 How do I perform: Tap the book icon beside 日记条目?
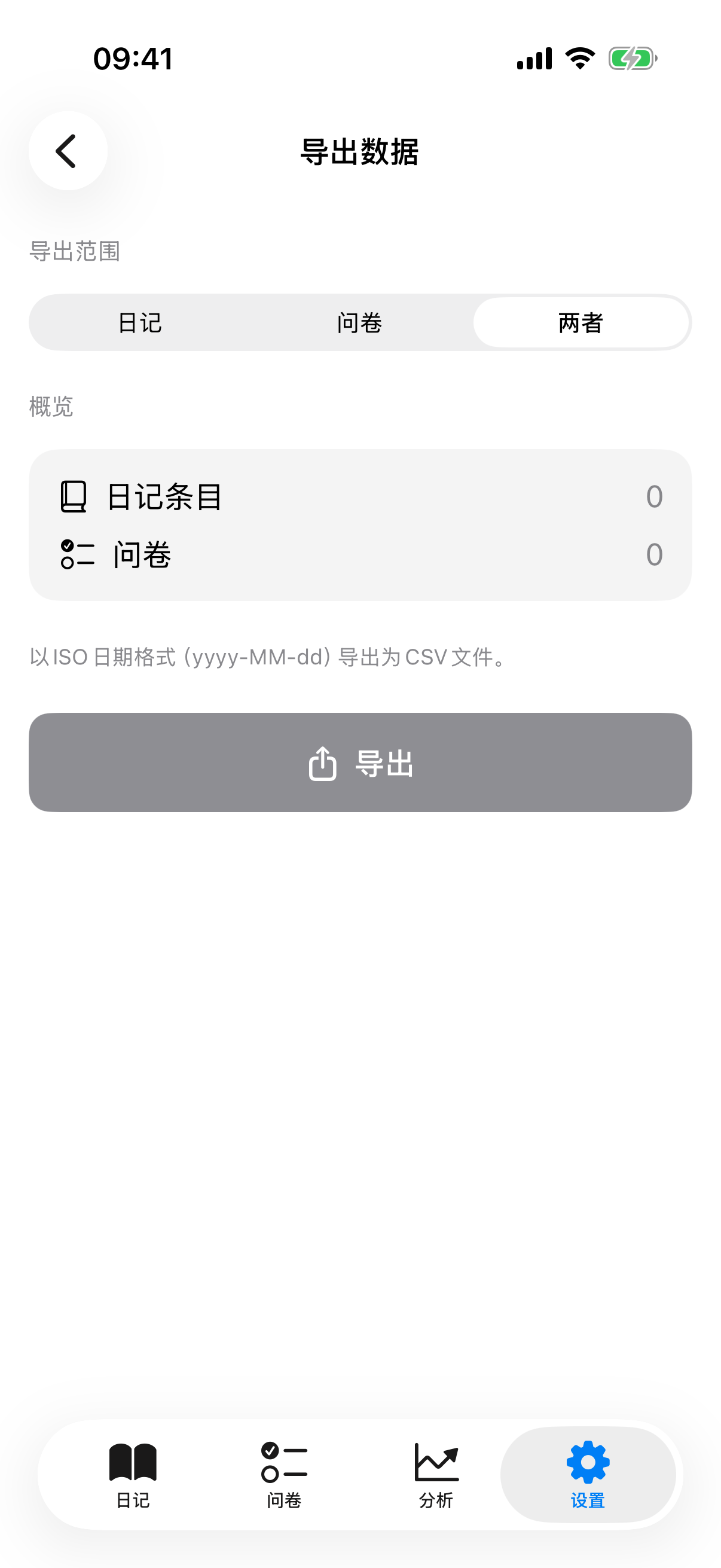pos(75,498)
